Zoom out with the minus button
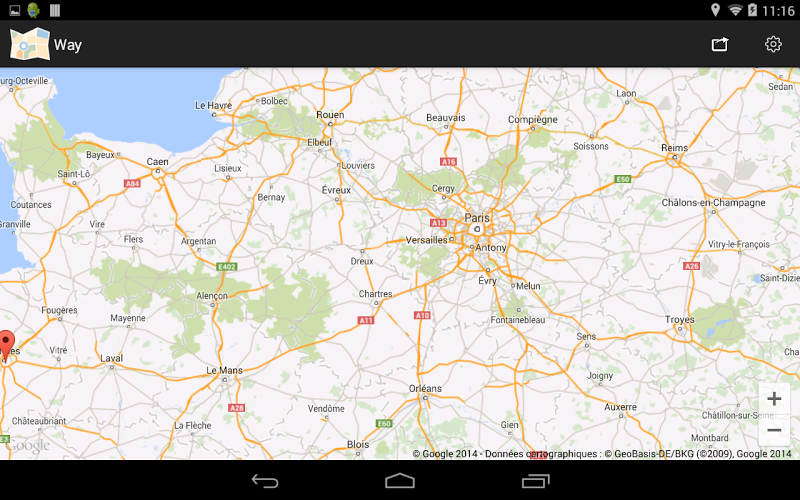Viewport: 800px width, 500px height. coord(773,430)
